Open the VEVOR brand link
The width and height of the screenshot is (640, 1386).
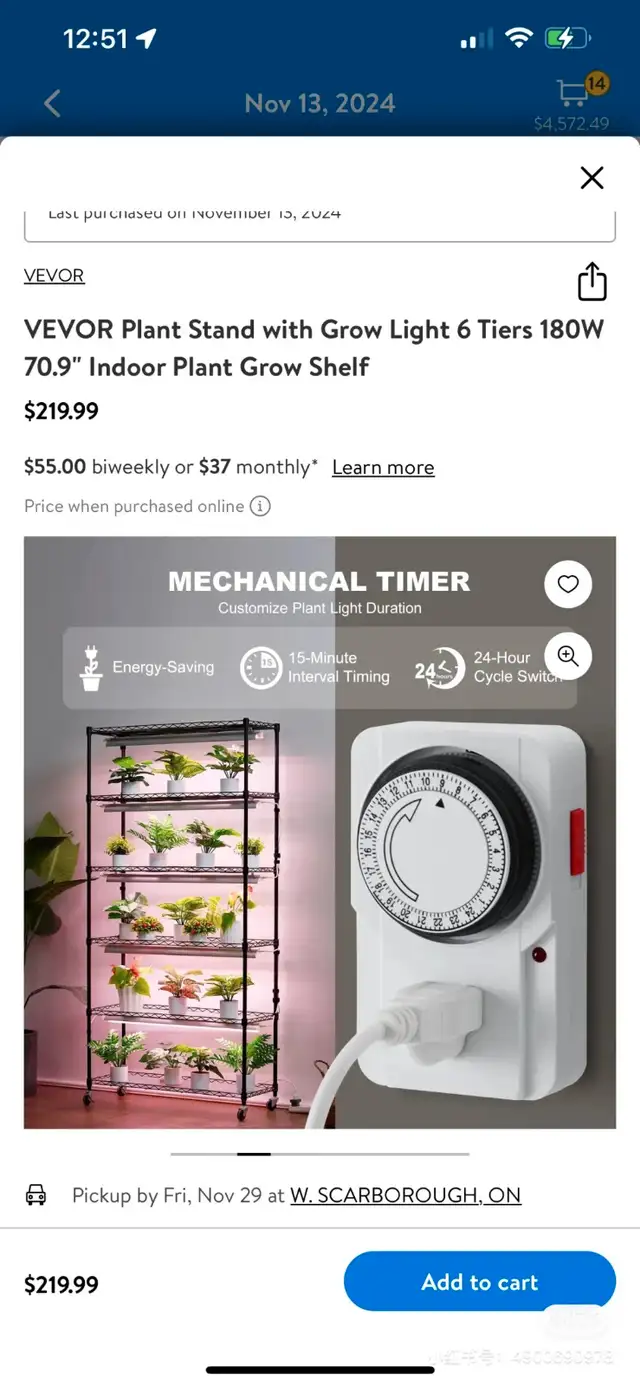coord(54,276)
